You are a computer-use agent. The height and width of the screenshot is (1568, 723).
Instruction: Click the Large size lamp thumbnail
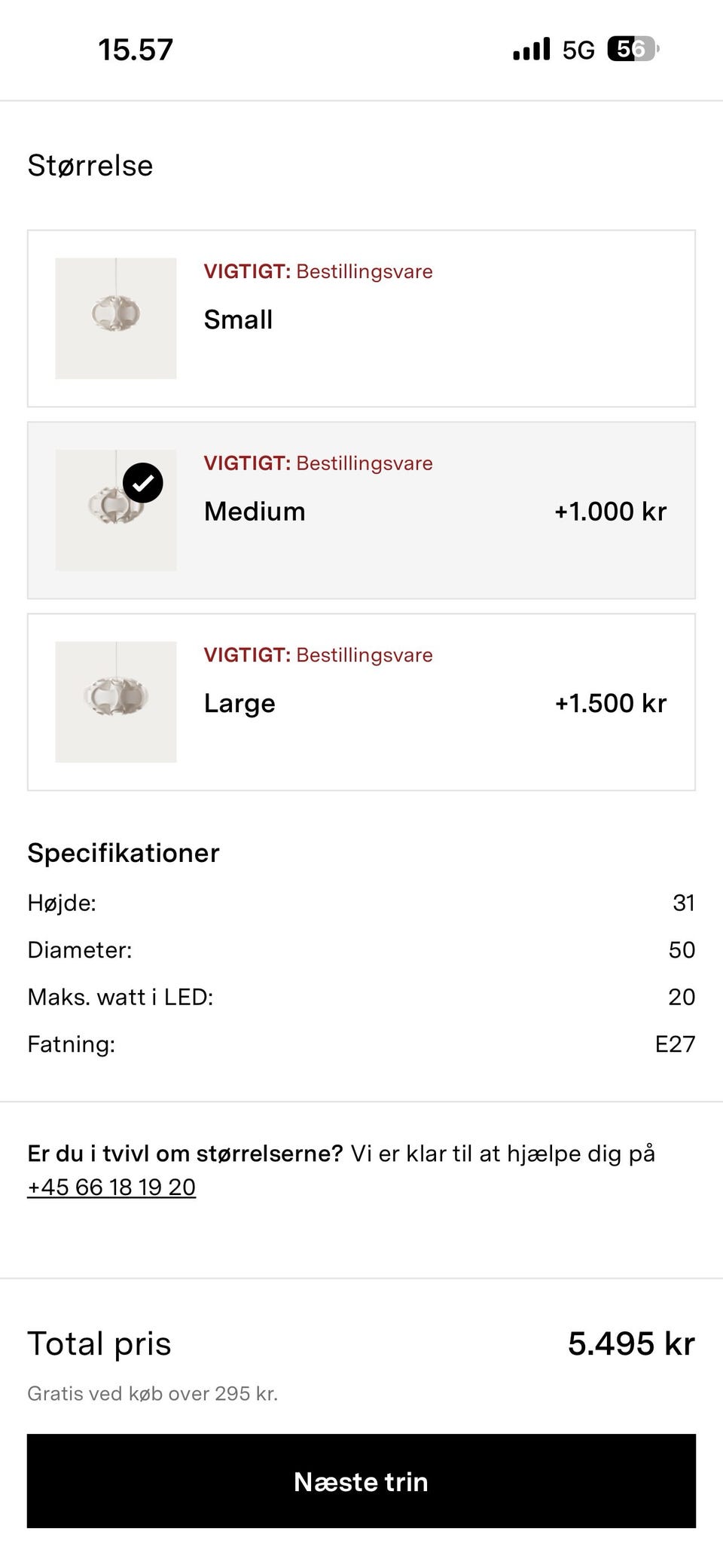[114, 702]
